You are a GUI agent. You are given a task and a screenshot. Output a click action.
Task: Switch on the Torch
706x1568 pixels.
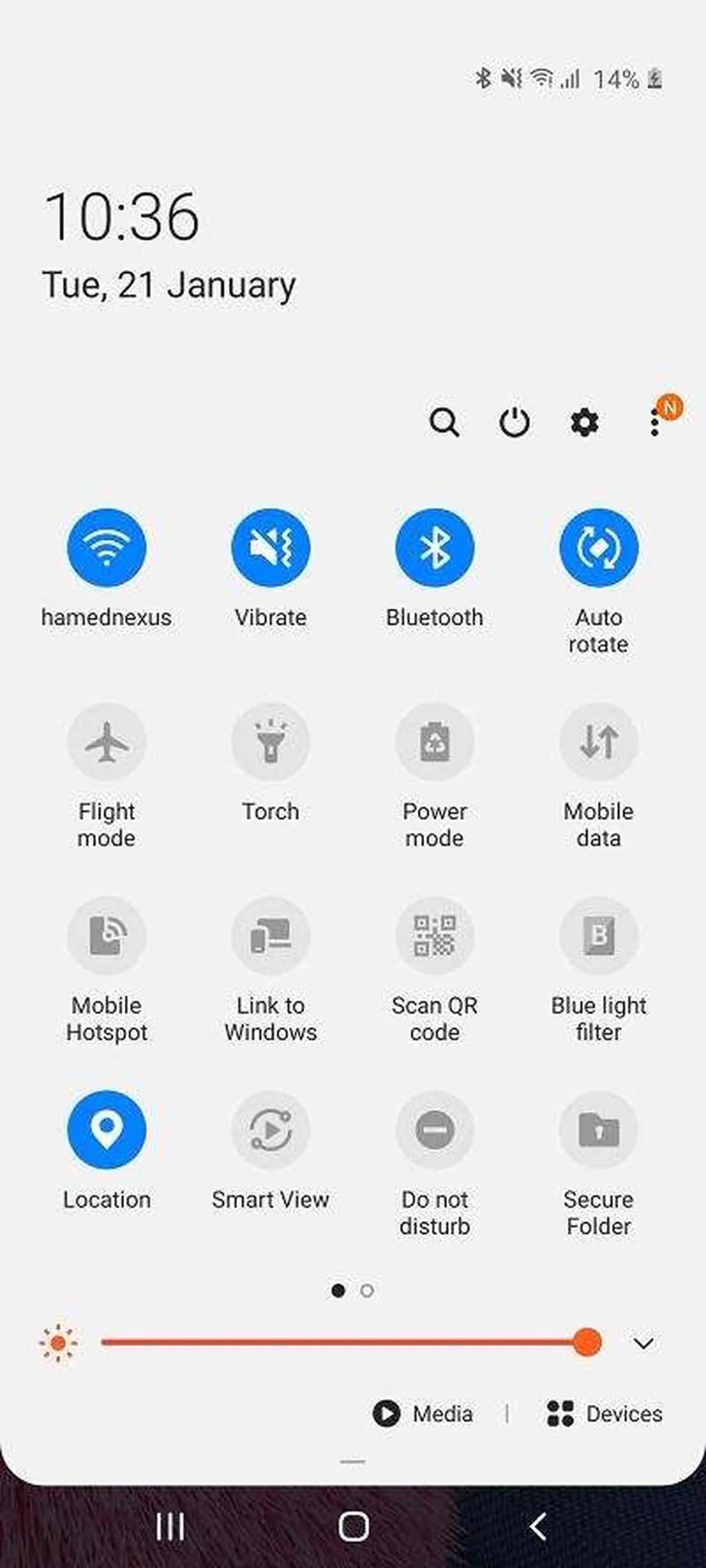(x=270, y=742)
